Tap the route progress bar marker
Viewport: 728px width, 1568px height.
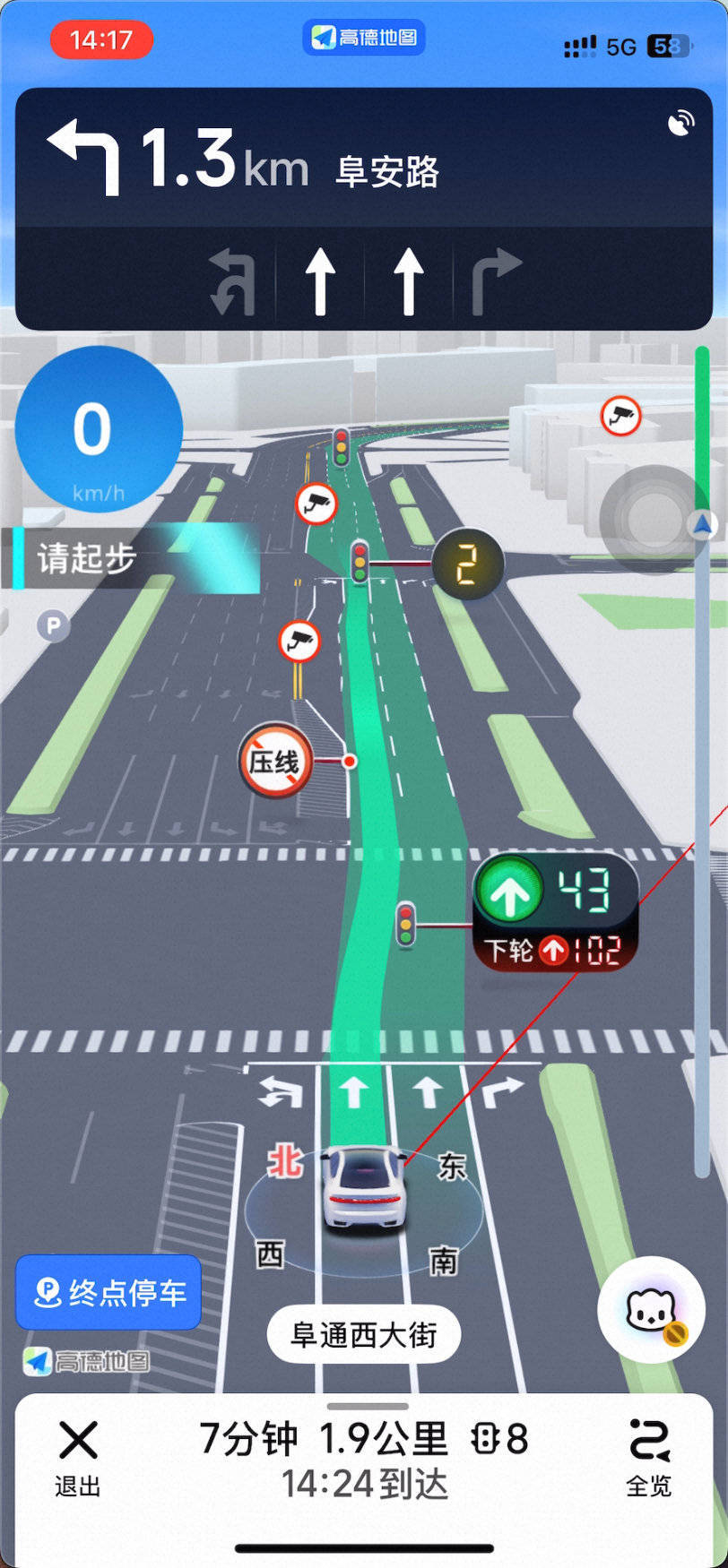pos(703,525)
